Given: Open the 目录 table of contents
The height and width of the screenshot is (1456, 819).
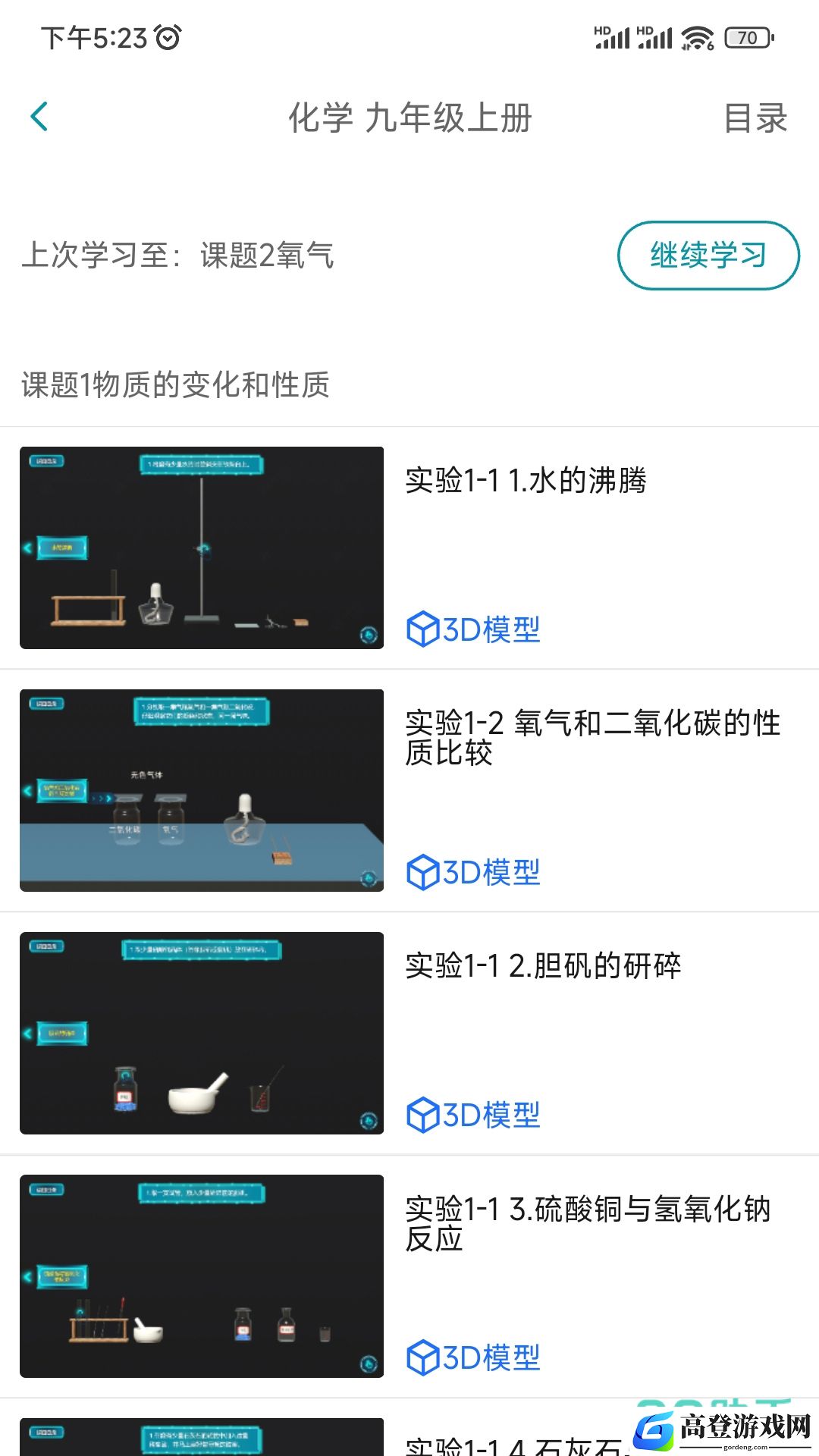Looking at the screenshot, I should click(x=755, y=118).
